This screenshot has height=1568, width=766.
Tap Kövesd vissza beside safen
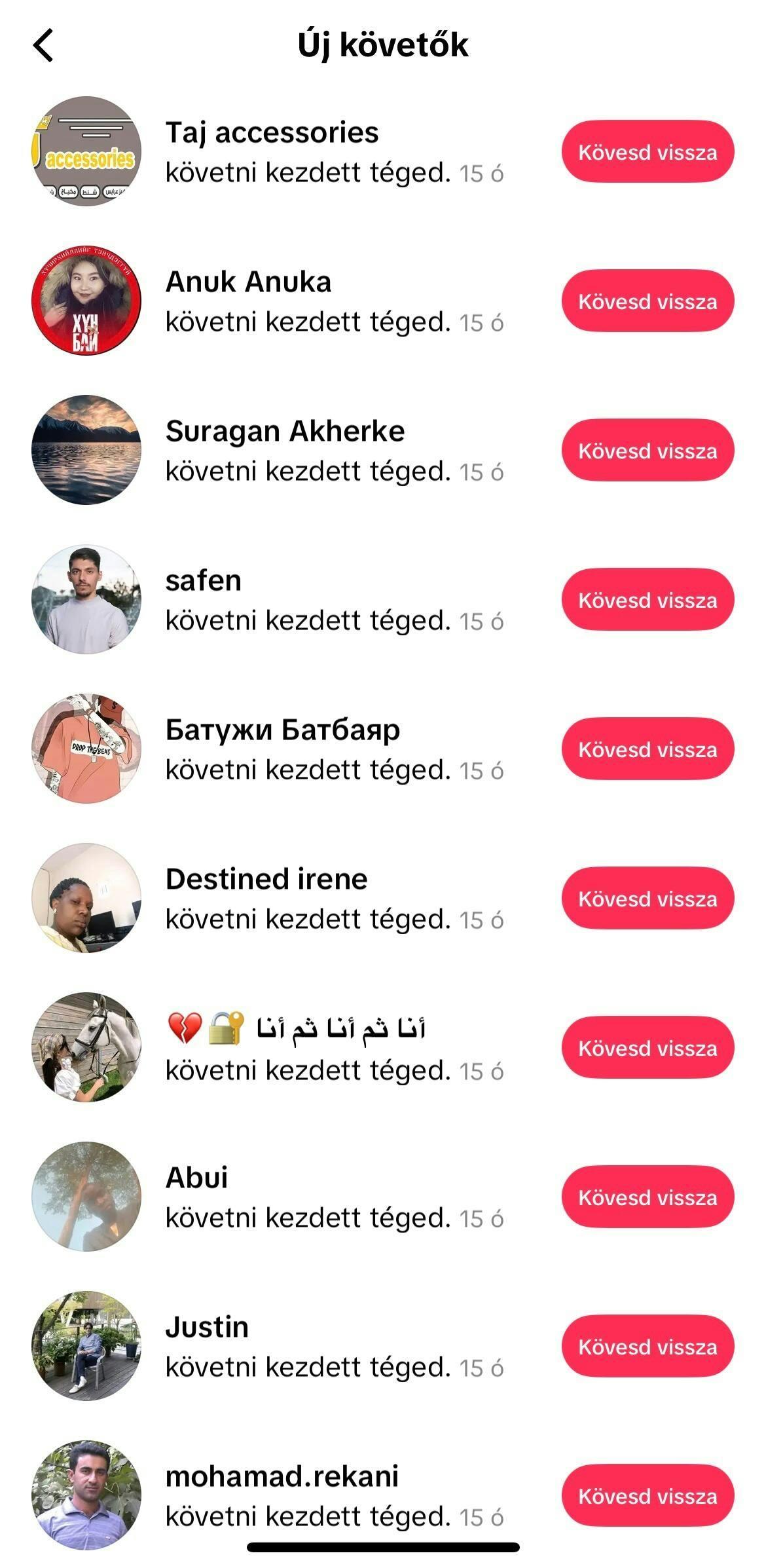click(647, 600)
